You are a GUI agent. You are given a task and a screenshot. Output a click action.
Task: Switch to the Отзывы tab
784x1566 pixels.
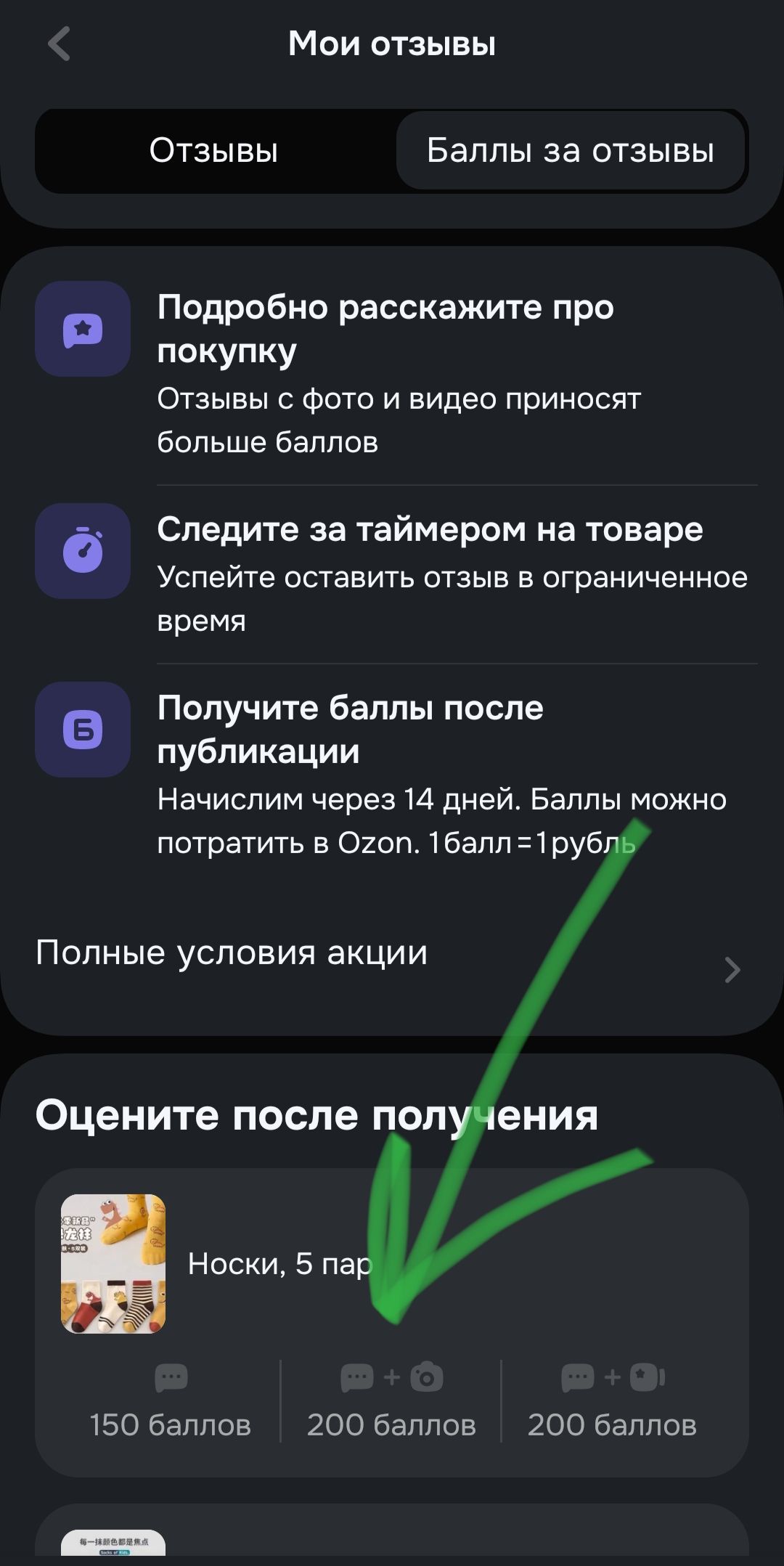[x=214, y=150]
